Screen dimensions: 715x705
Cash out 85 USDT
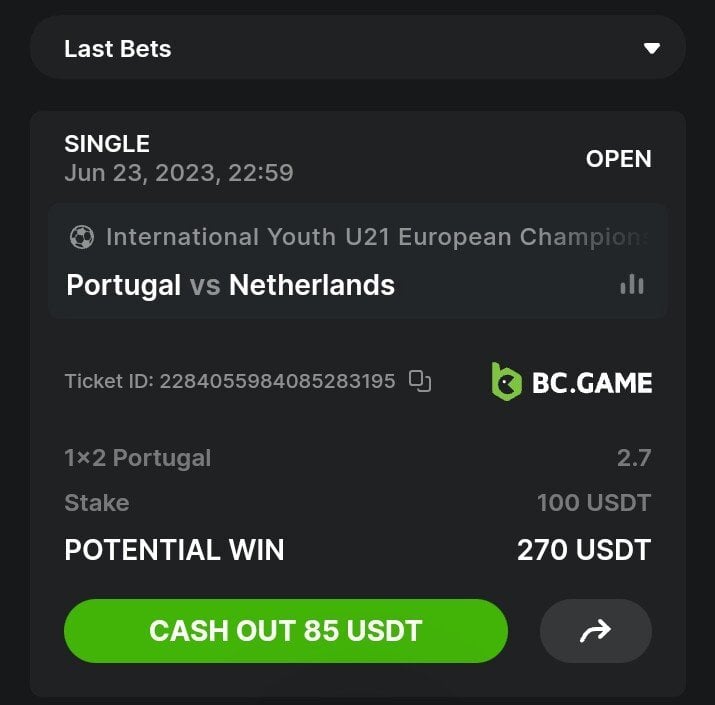[286, 631]
